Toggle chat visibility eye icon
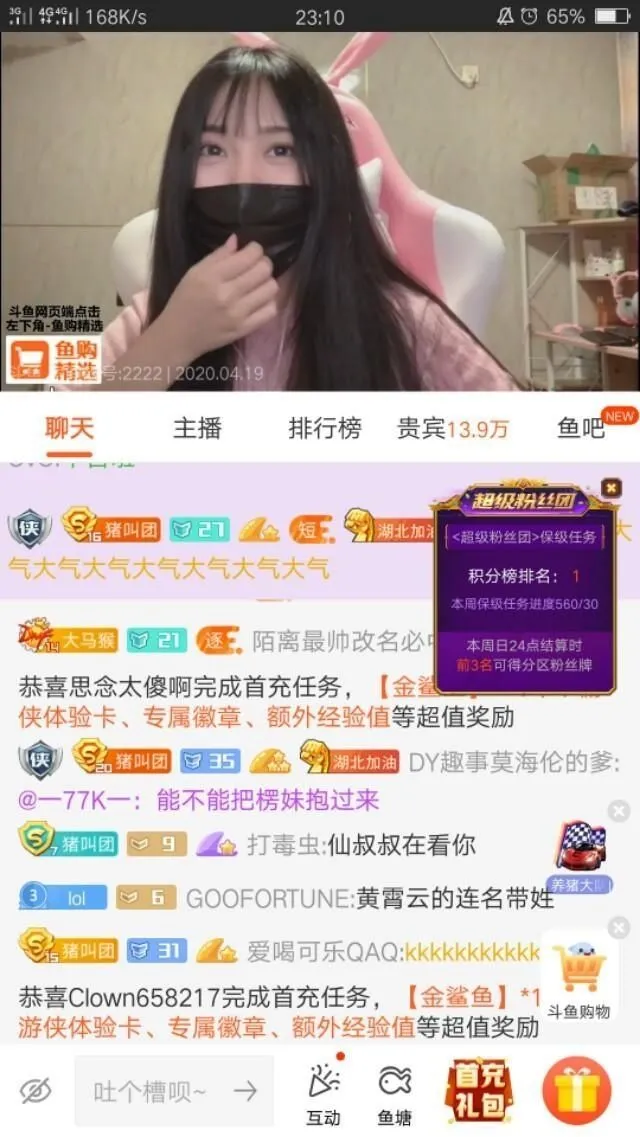Viewport: 640px width, 1137px height. pyautogui.click(x=35, y=1090)
